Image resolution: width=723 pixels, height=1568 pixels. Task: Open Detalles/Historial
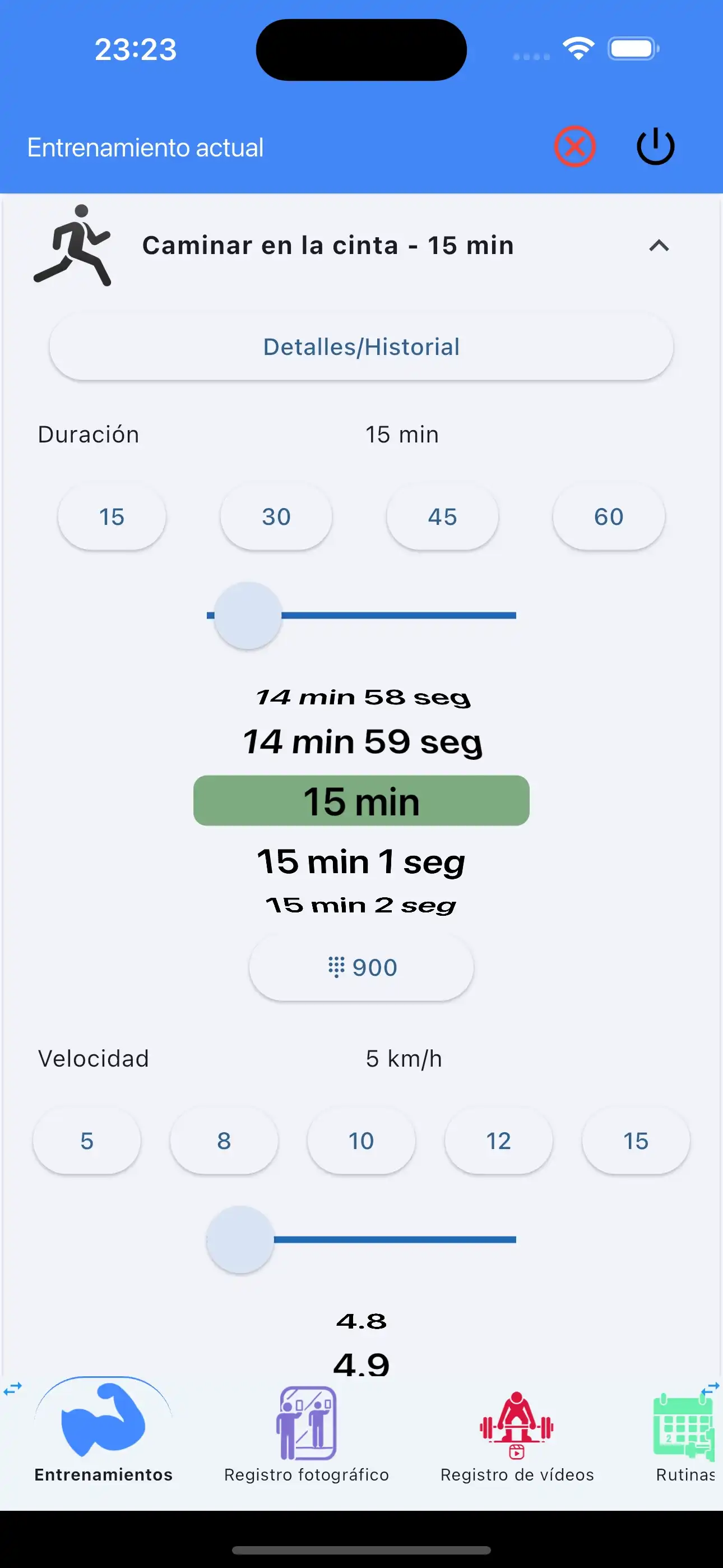point(361,346)
